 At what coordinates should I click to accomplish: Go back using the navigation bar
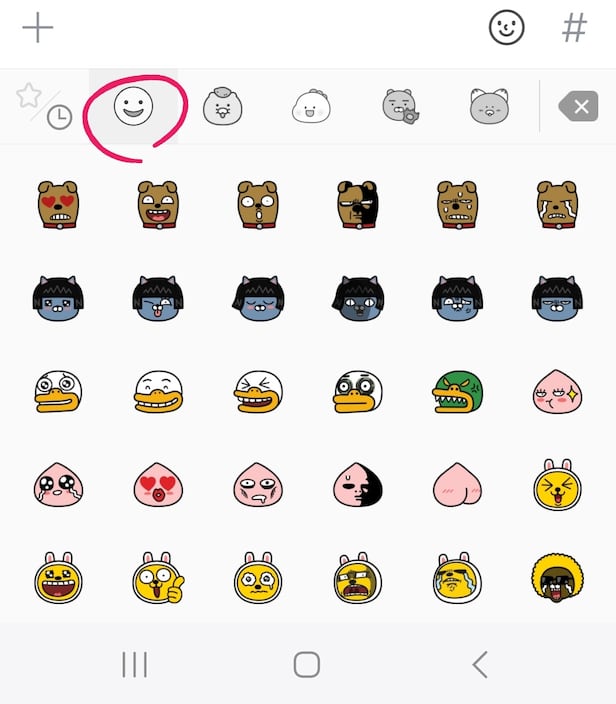pos(480,664)
